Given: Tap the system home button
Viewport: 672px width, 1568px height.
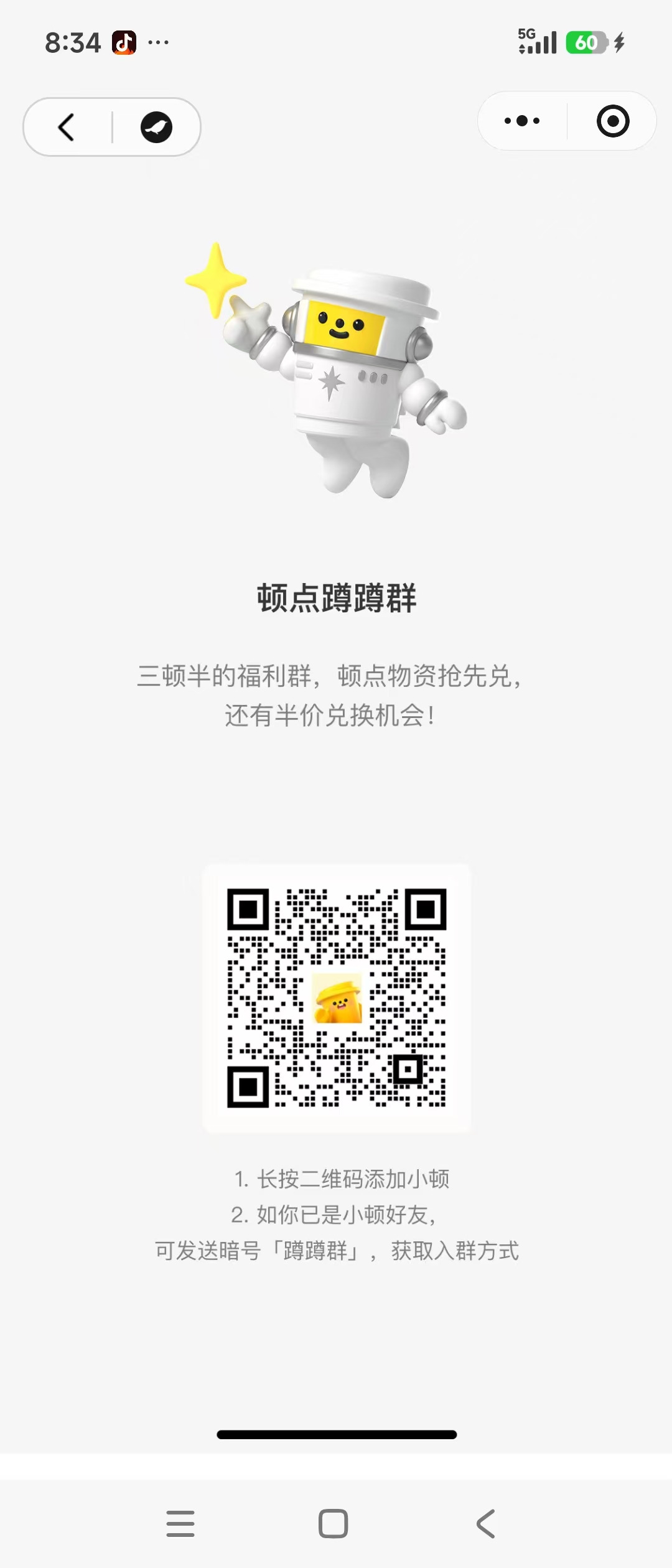Looking at the screenshot, I should 334,1523.
